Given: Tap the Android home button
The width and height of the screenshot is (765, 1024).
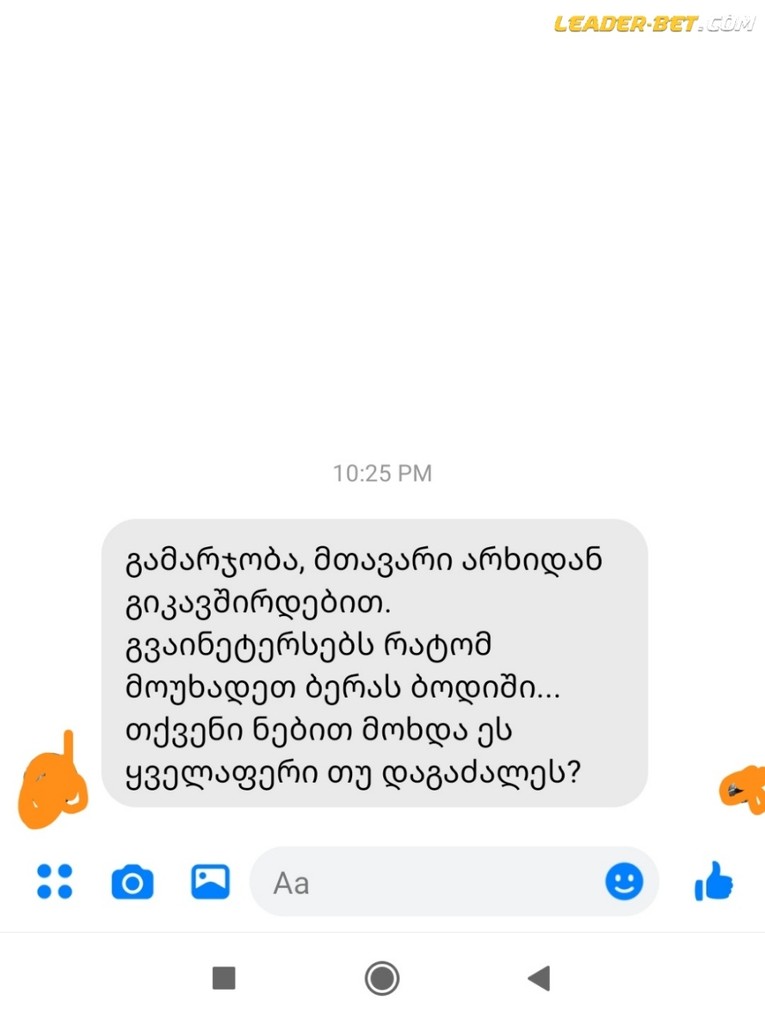Looking at the screenshot, I should pyautogui.click(x=382, y=978).
